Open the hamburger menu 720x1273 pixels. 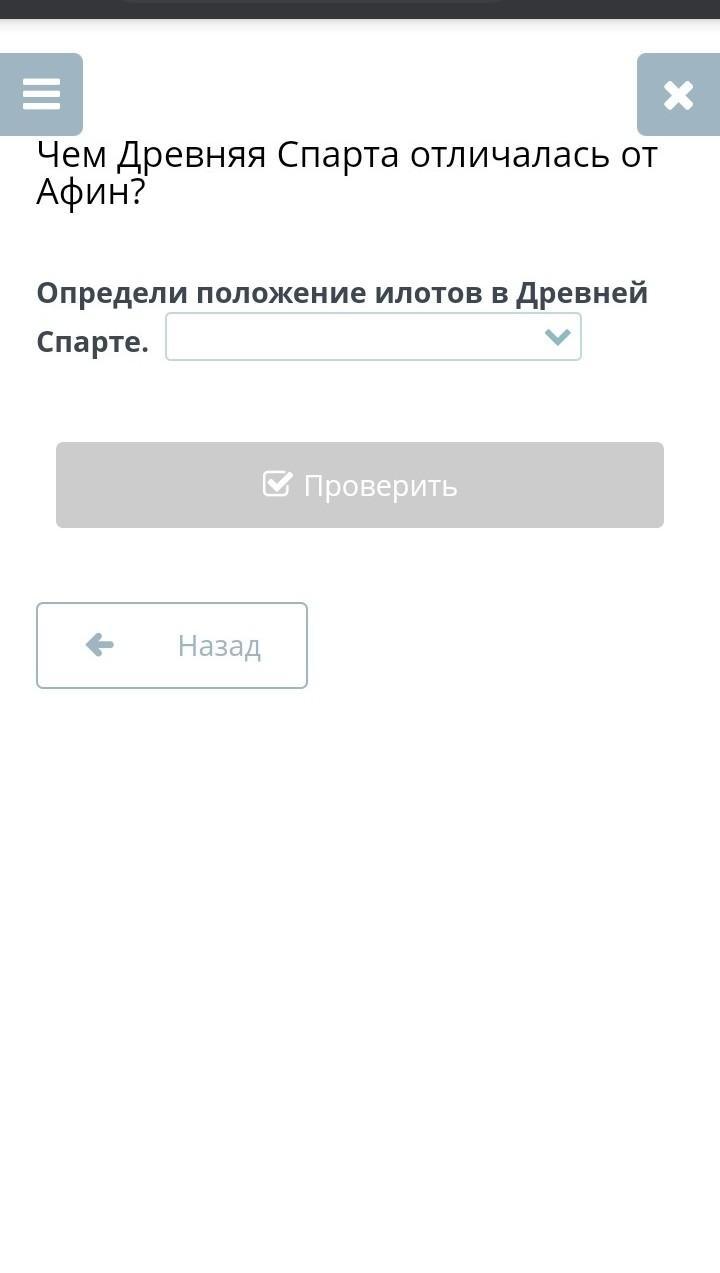point(41,95)
